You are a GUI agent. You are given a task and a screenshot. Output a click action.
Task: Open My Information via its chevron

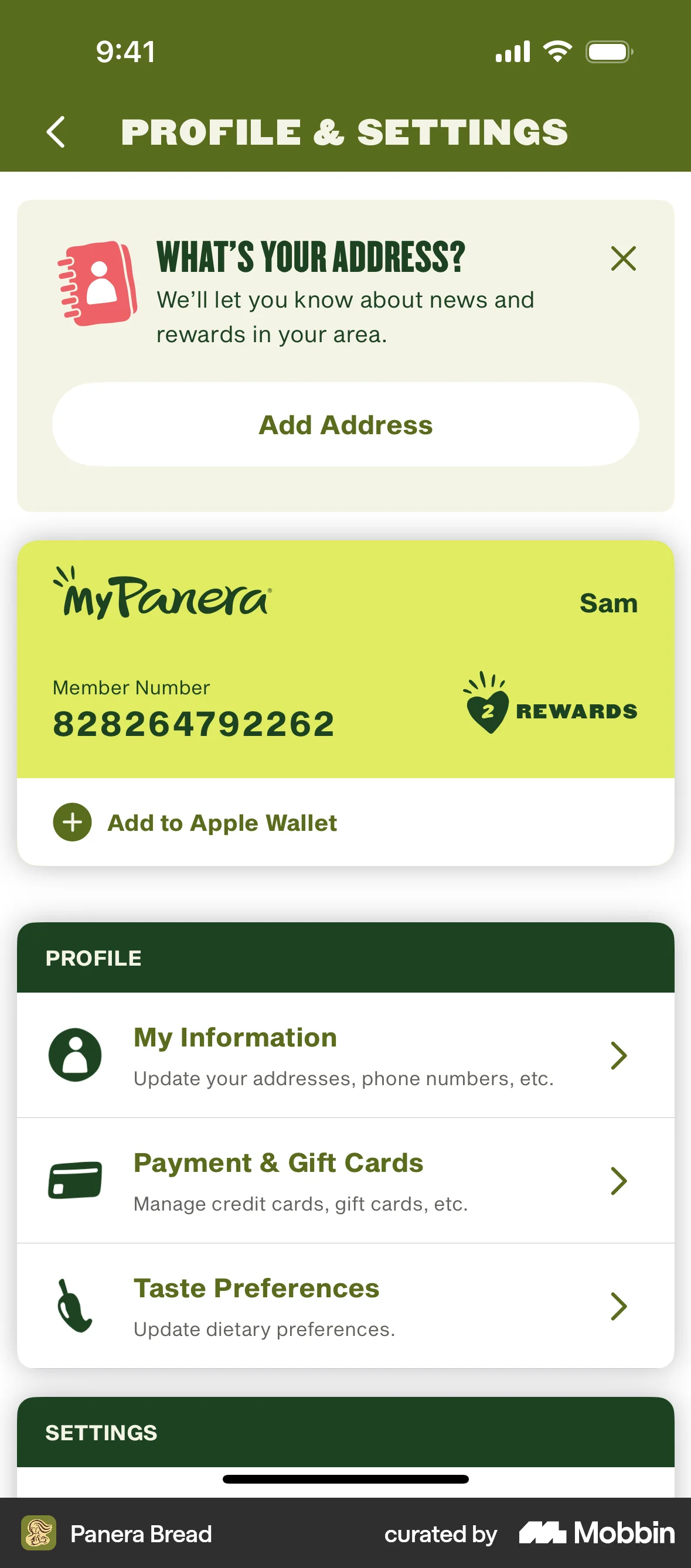click(618, 1055)
